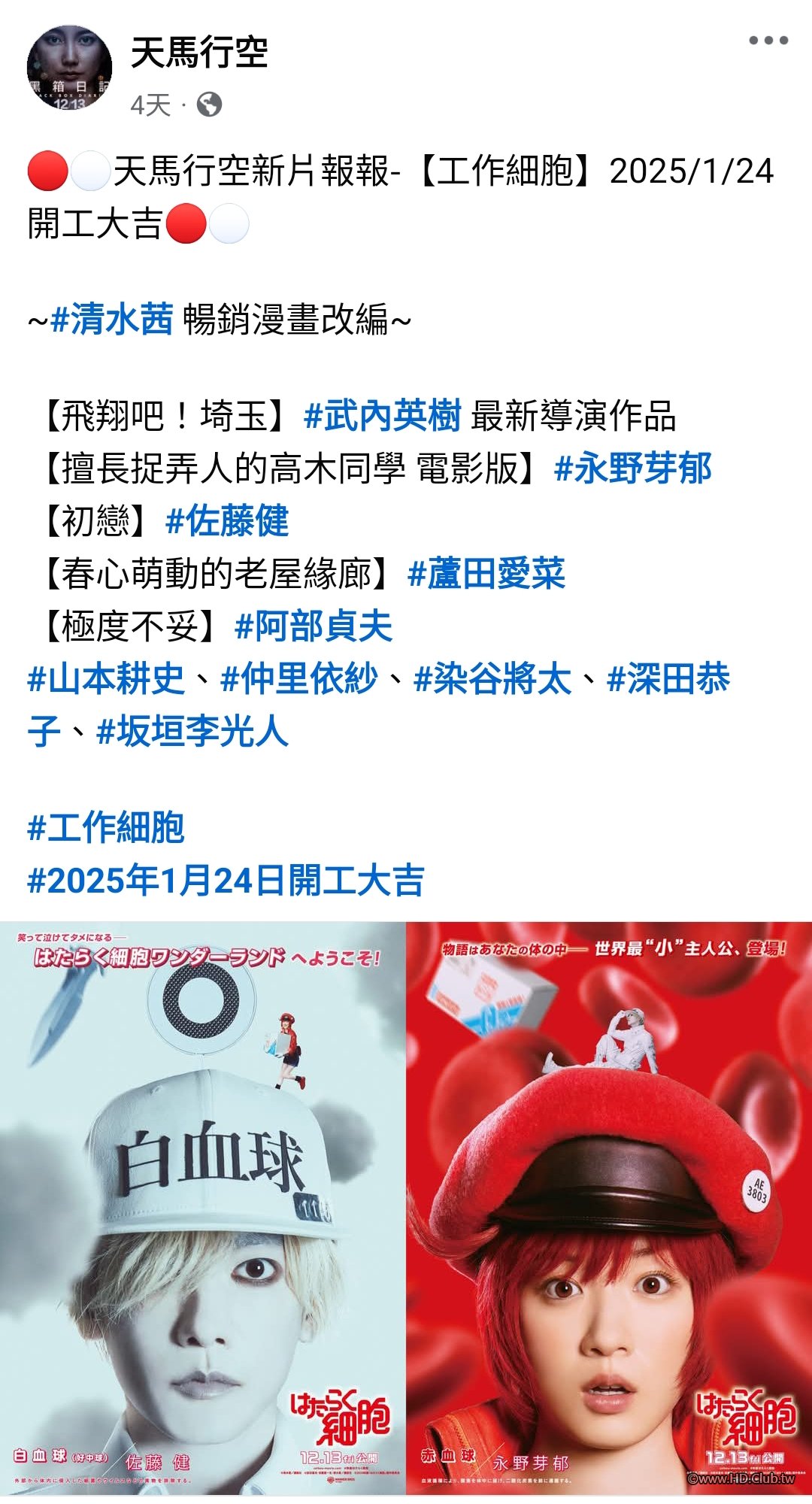This screenshot has width=812, height=1504.
Task: Open hashtag #工作細胞
Action: (106, 828)
